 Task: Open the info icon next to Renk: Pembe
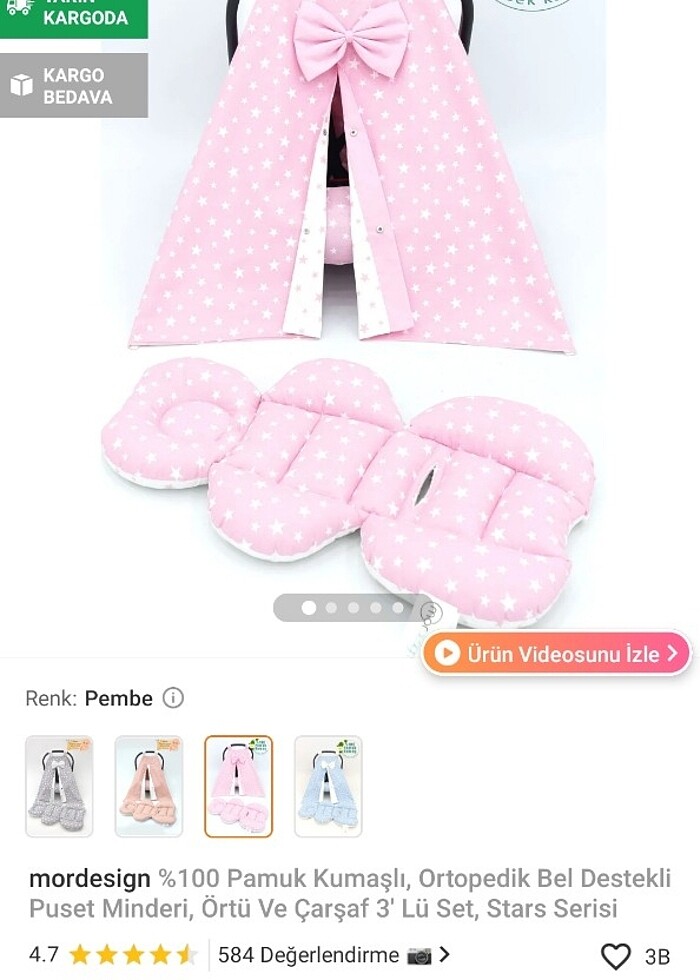[x=173, y=698]
